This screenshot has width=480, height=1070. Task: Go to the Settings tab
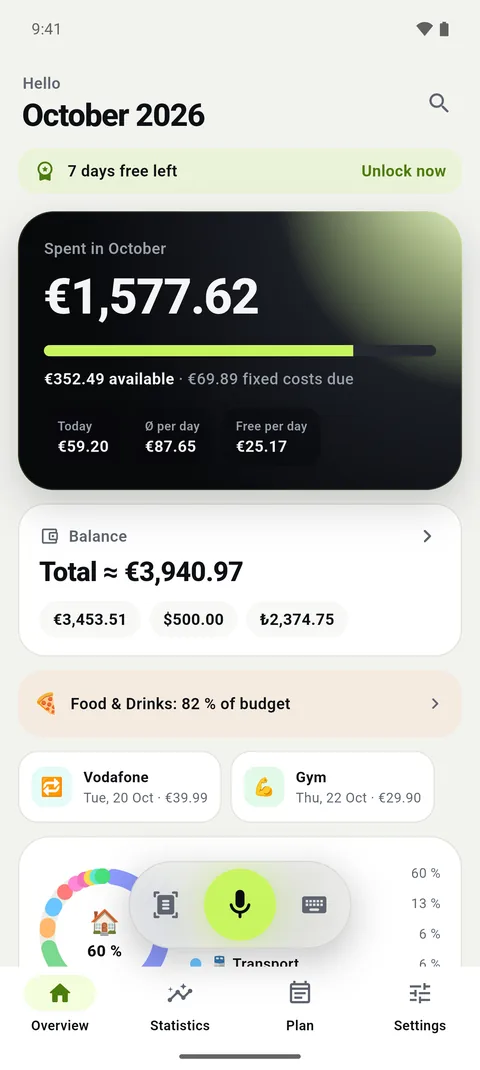[420, 1007]
